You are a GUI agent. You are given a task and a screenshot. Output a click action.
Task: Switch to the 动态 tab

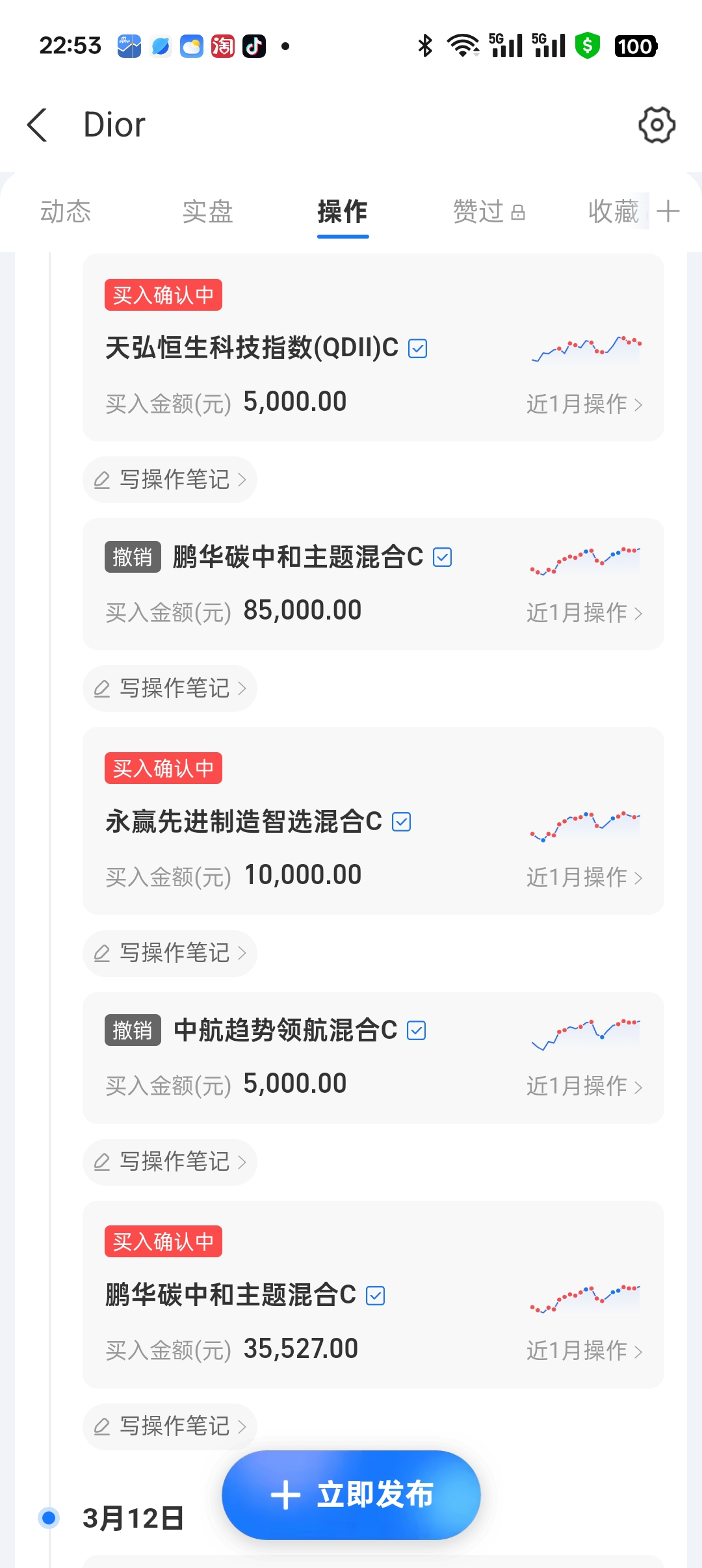click(66, 212)
